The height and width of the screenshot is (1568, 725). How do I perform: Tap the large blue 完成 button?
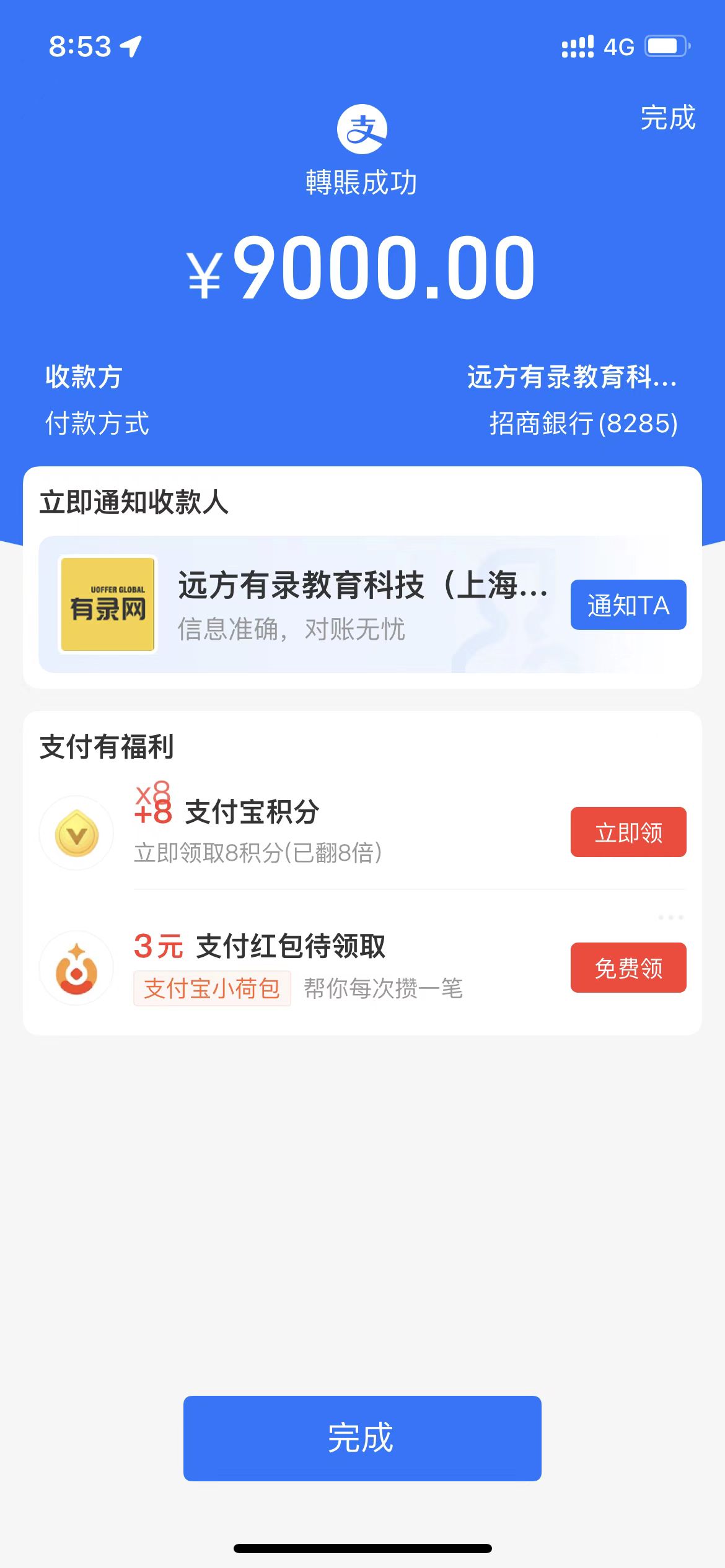(x=362, y=1438)
